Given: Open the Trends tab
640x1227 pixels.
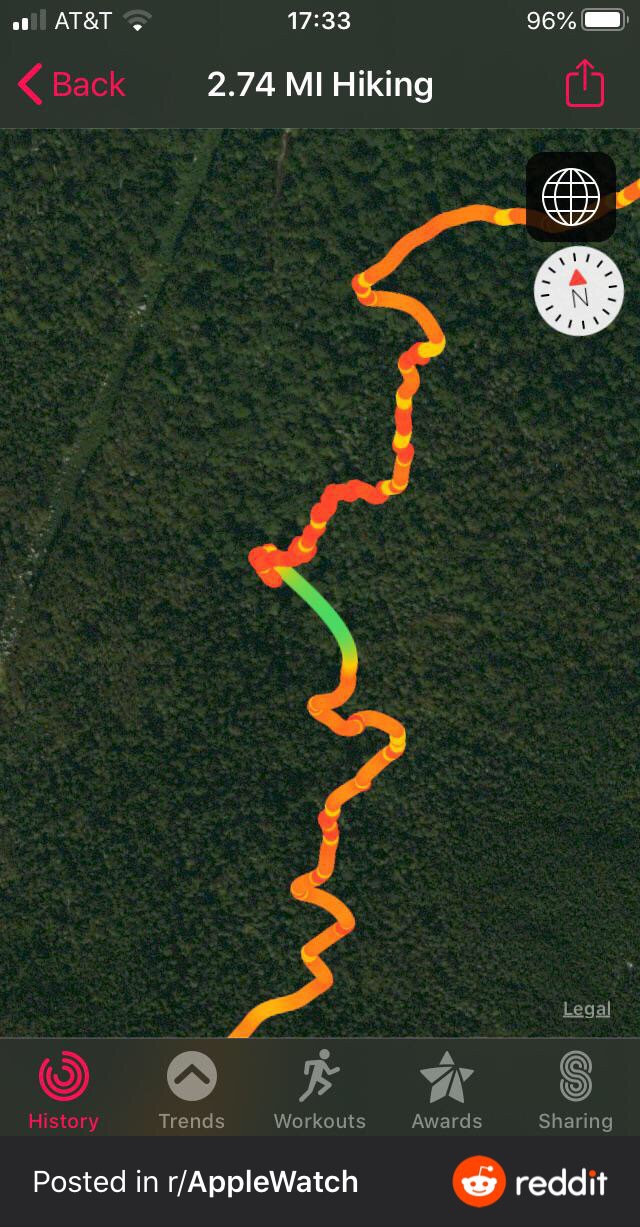Looking at the screenshot, I should click(191, 1091).
